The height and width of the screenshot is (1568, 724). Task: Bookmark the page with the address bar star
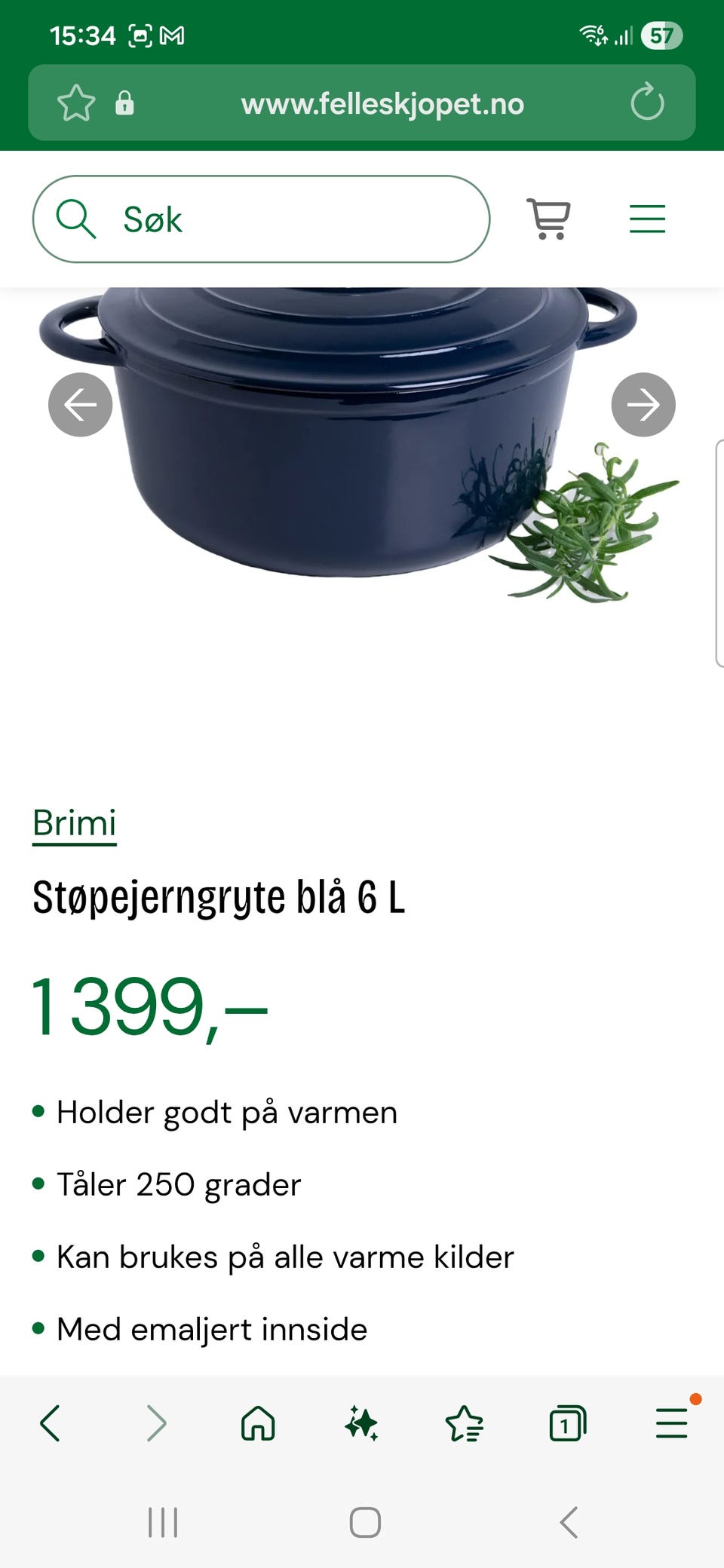(x=78, y=103)
